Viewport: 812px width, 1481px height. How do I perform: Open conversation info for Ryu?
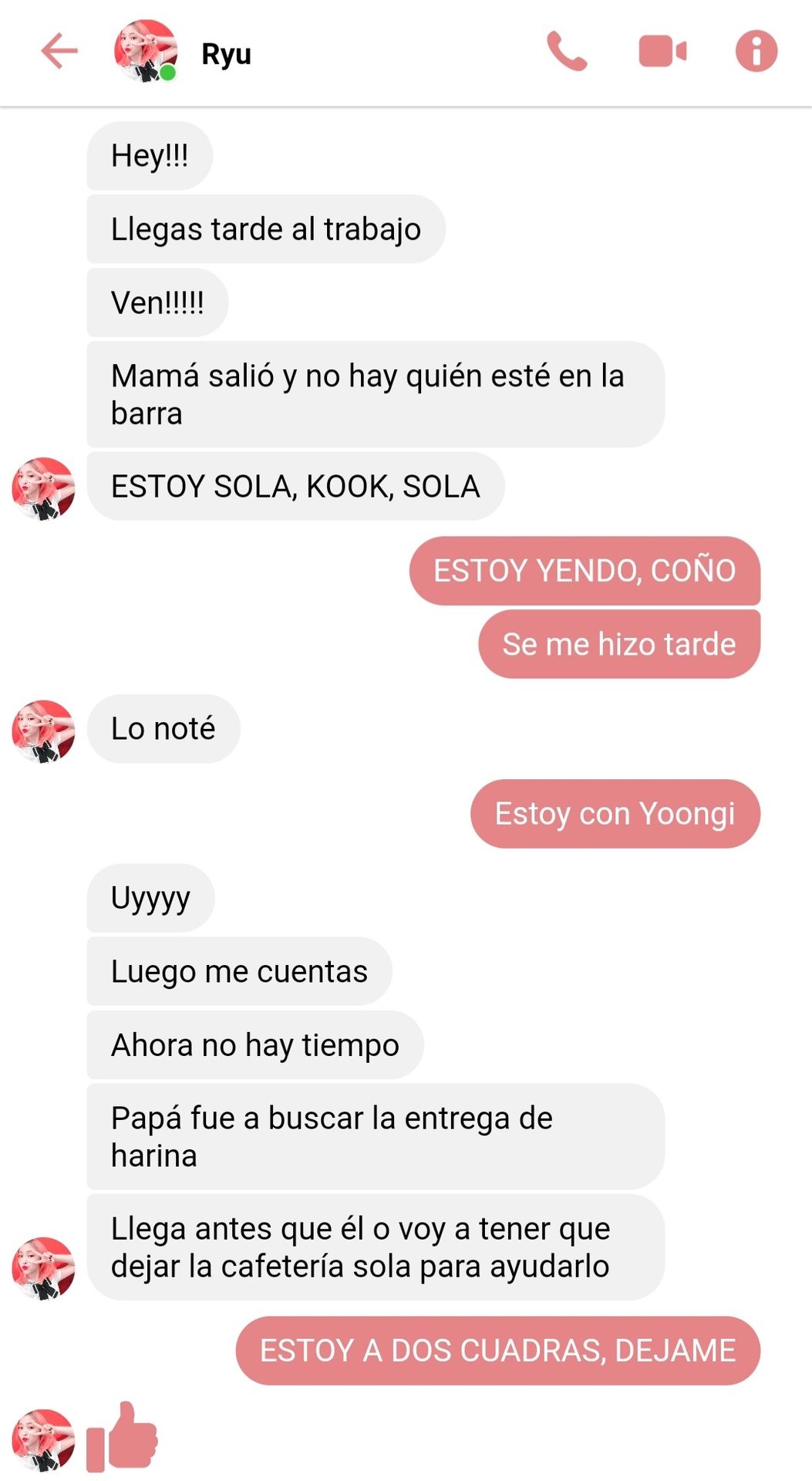point(756,52)
